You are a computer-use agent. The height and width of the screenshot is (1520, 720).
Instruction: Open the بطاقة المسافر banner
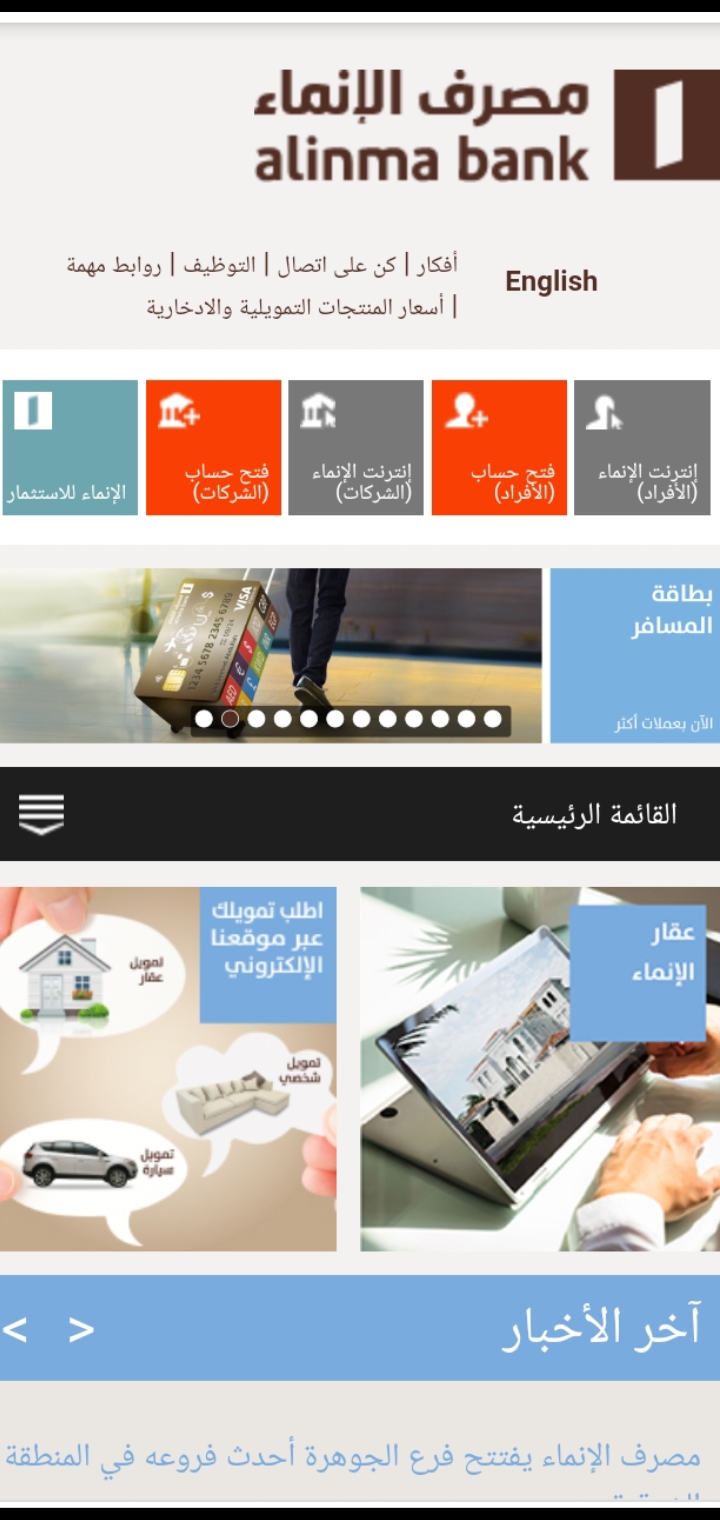[635, 656]
